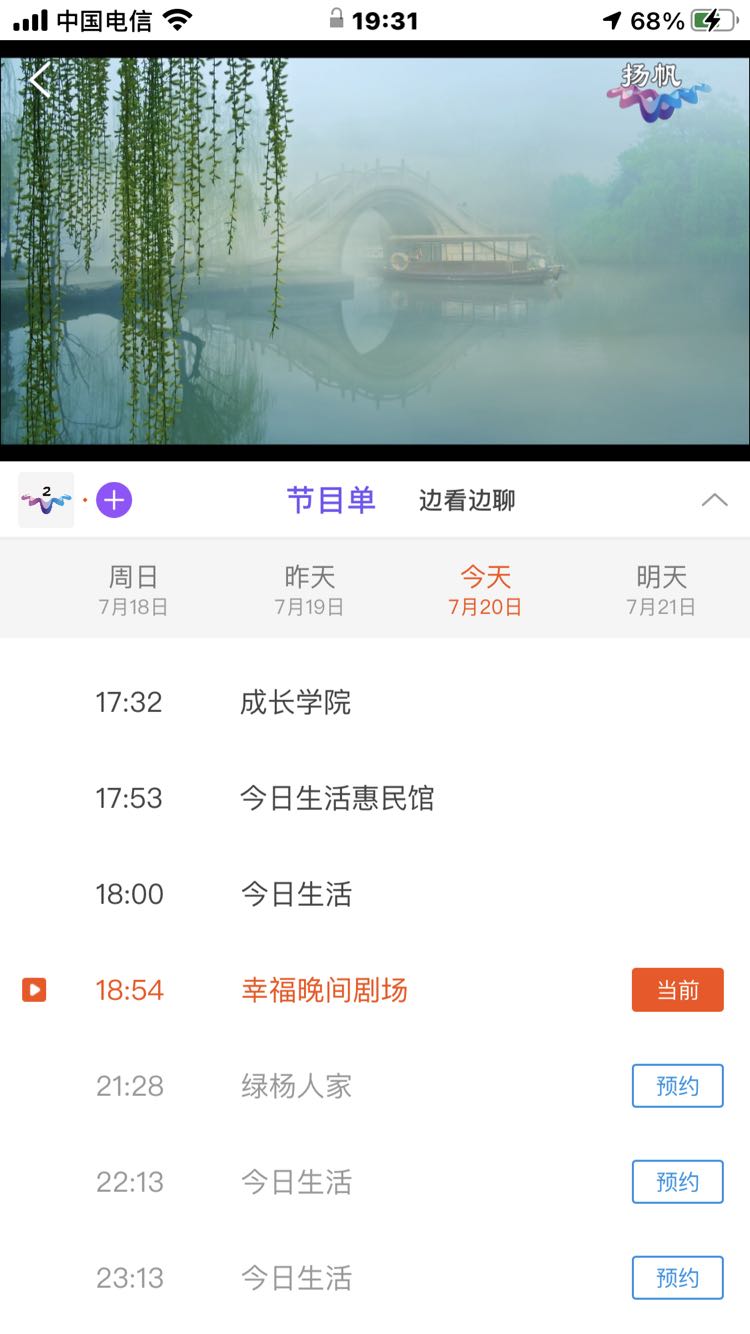Switch to tomorrow 明天 7月21日
The width and height of the screenshot is (750, 1334).
661,589
